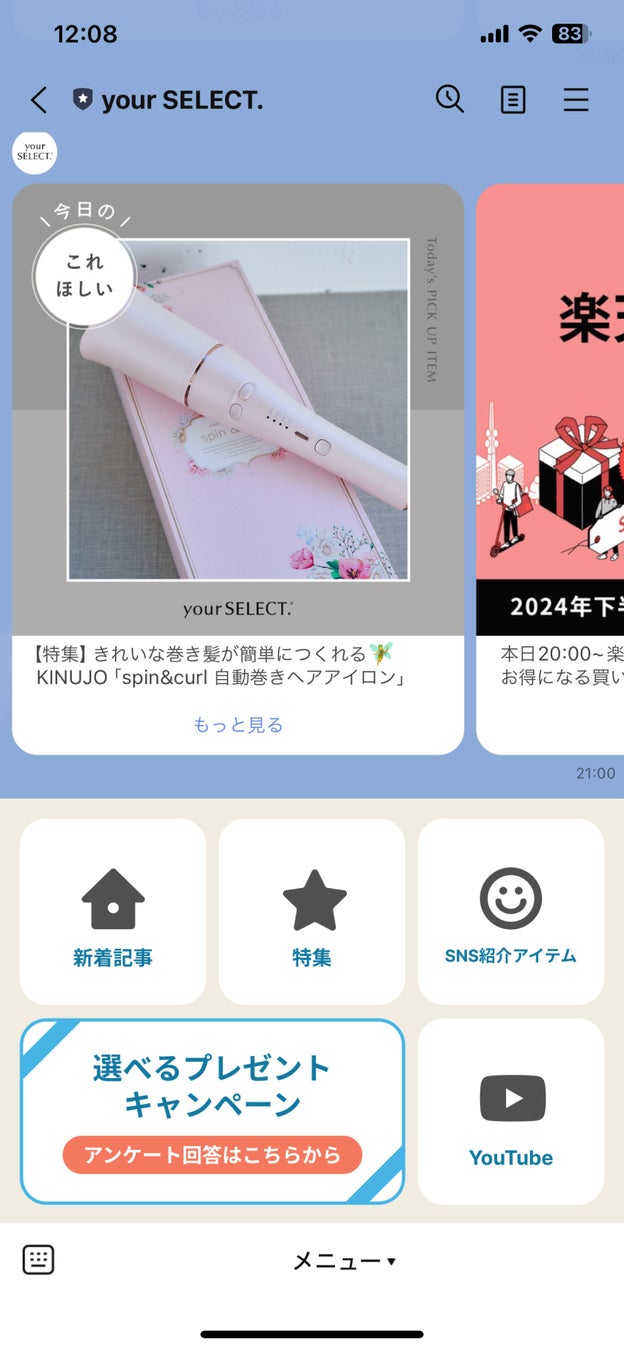The image size is (624, 1350).
Task: Tap もっと見る under the KINUJO card
Action: (x=238, y=725)
